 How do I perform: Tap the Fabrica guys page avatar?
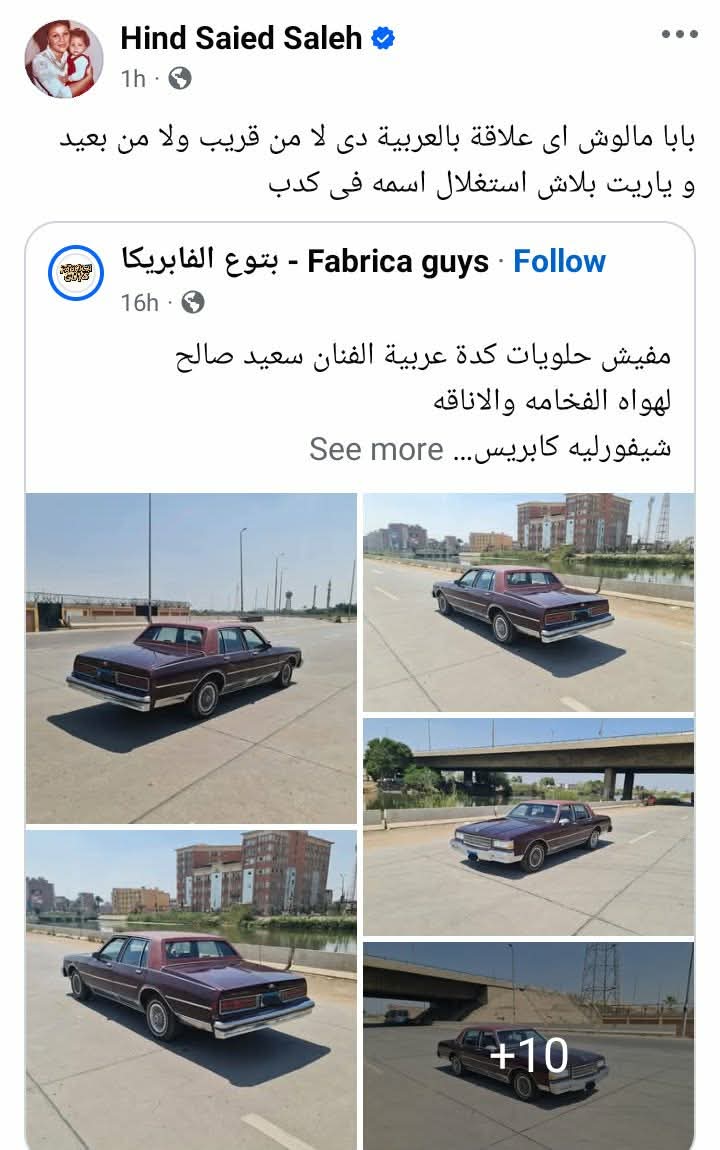click(x=76, y=272)
